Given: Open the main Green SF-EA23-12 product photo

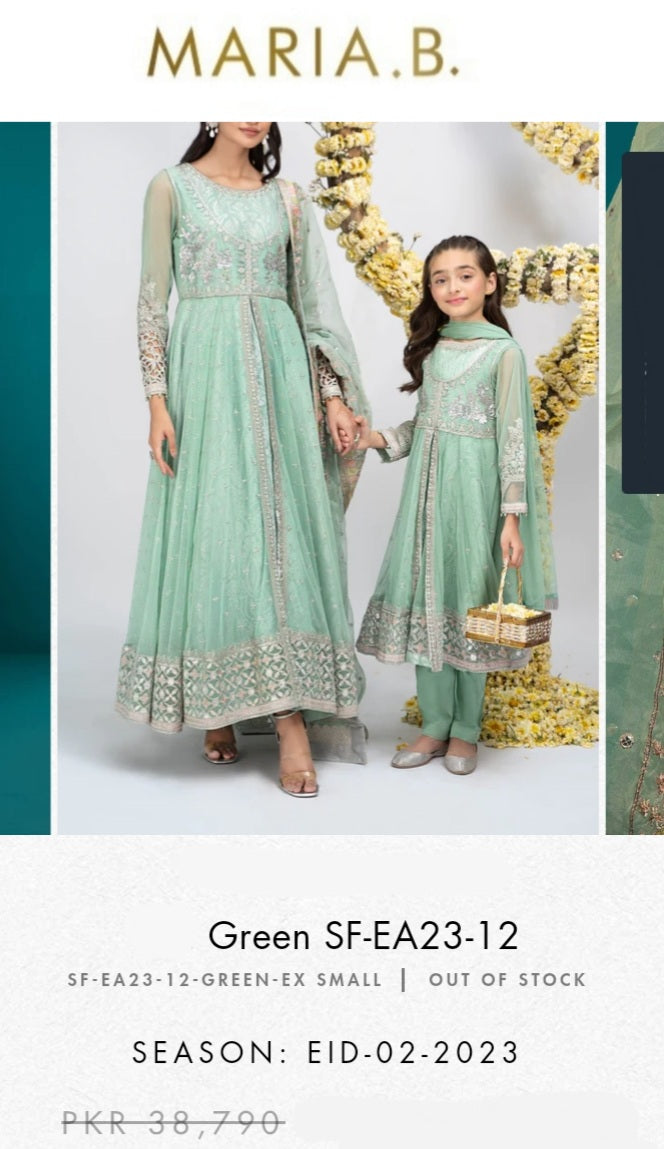Looking at the screenshot, I should [328, 478].
